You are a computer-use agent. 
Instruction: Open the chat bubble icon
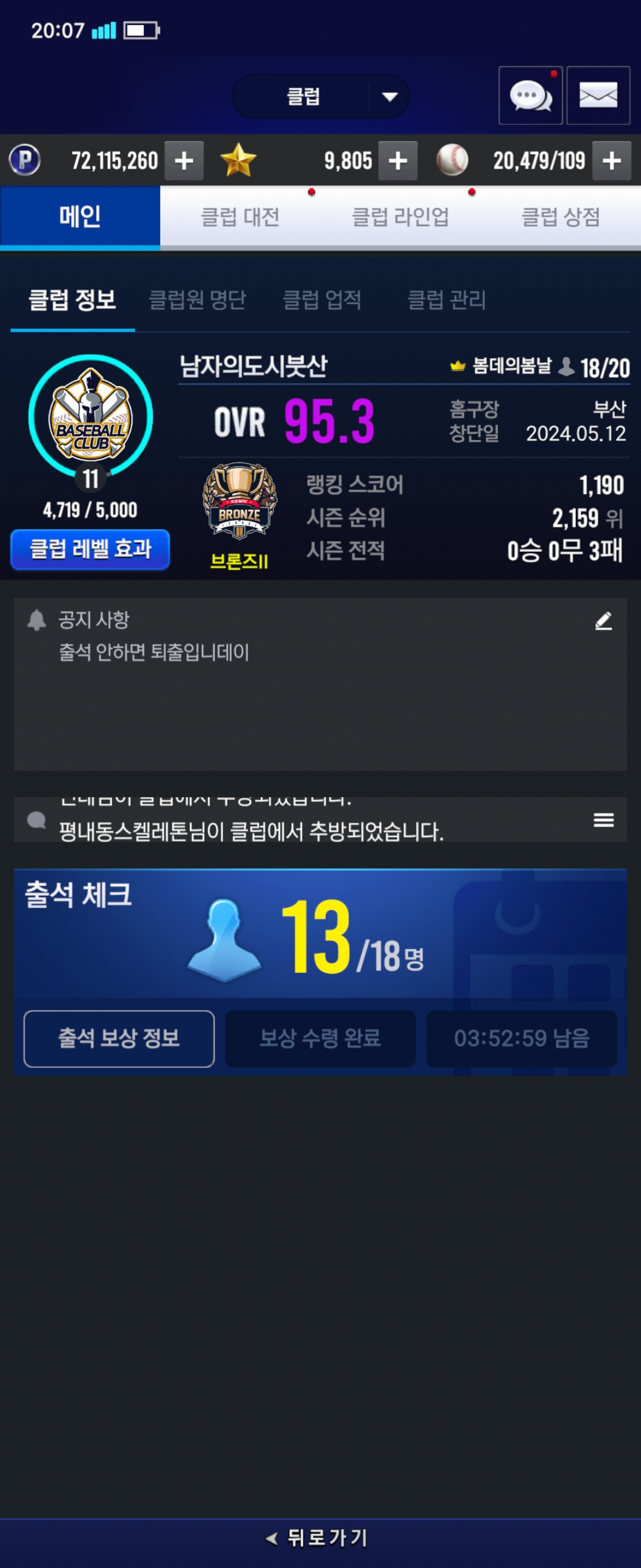[531, 96]
